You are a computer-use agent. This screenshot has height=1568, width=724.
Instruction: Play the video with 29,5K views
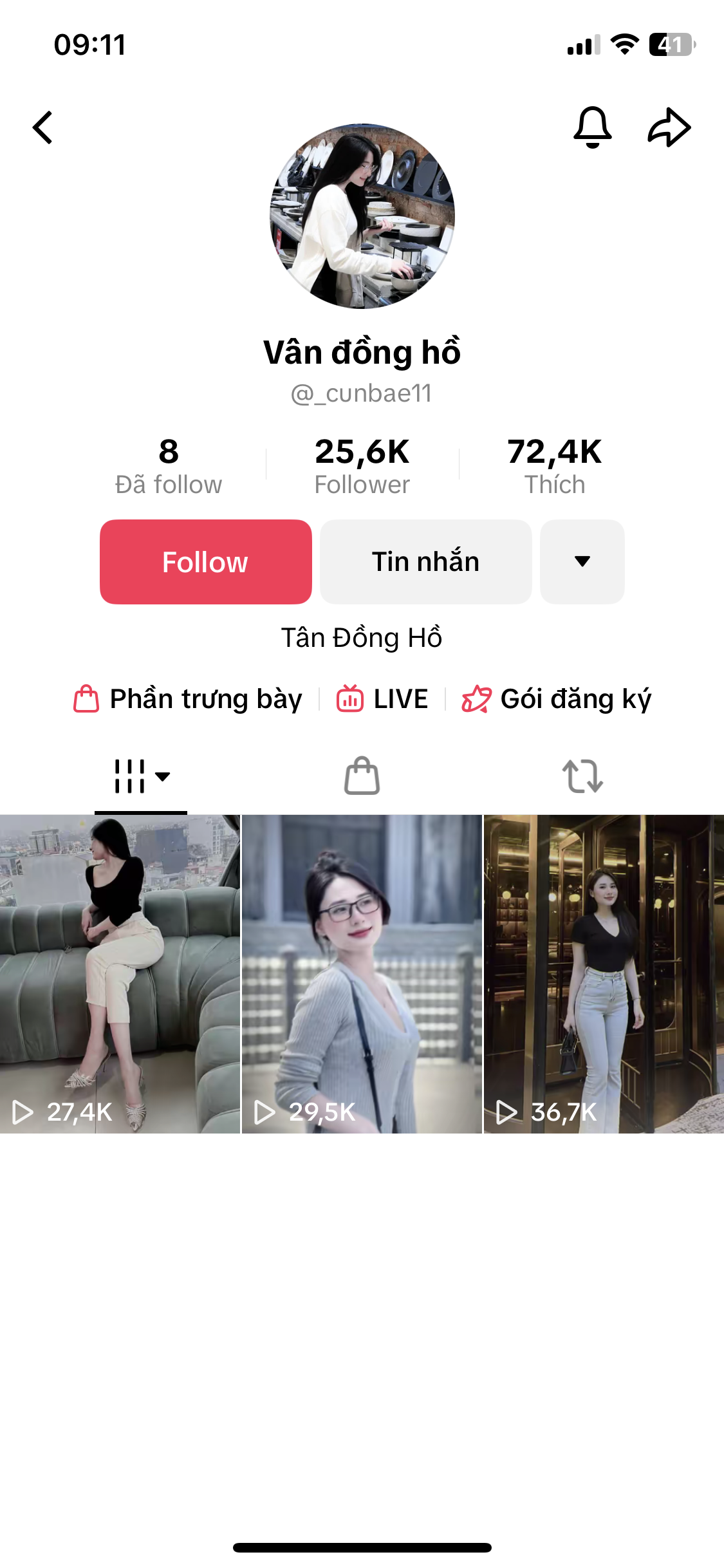coord(362,973)
